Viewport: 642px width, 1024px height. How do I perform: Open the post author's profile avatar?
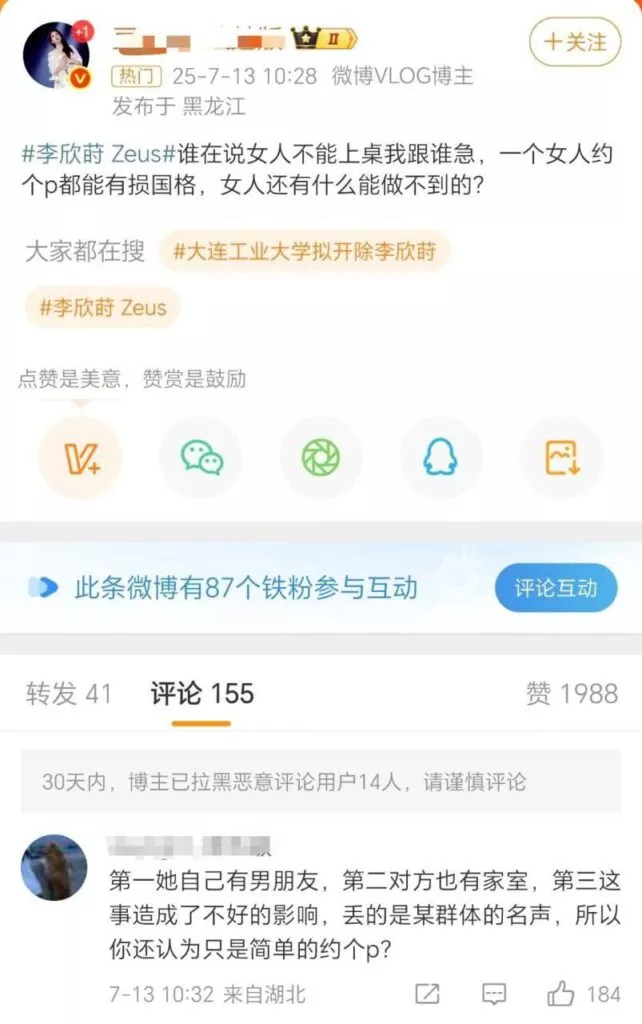pos(55,55)
